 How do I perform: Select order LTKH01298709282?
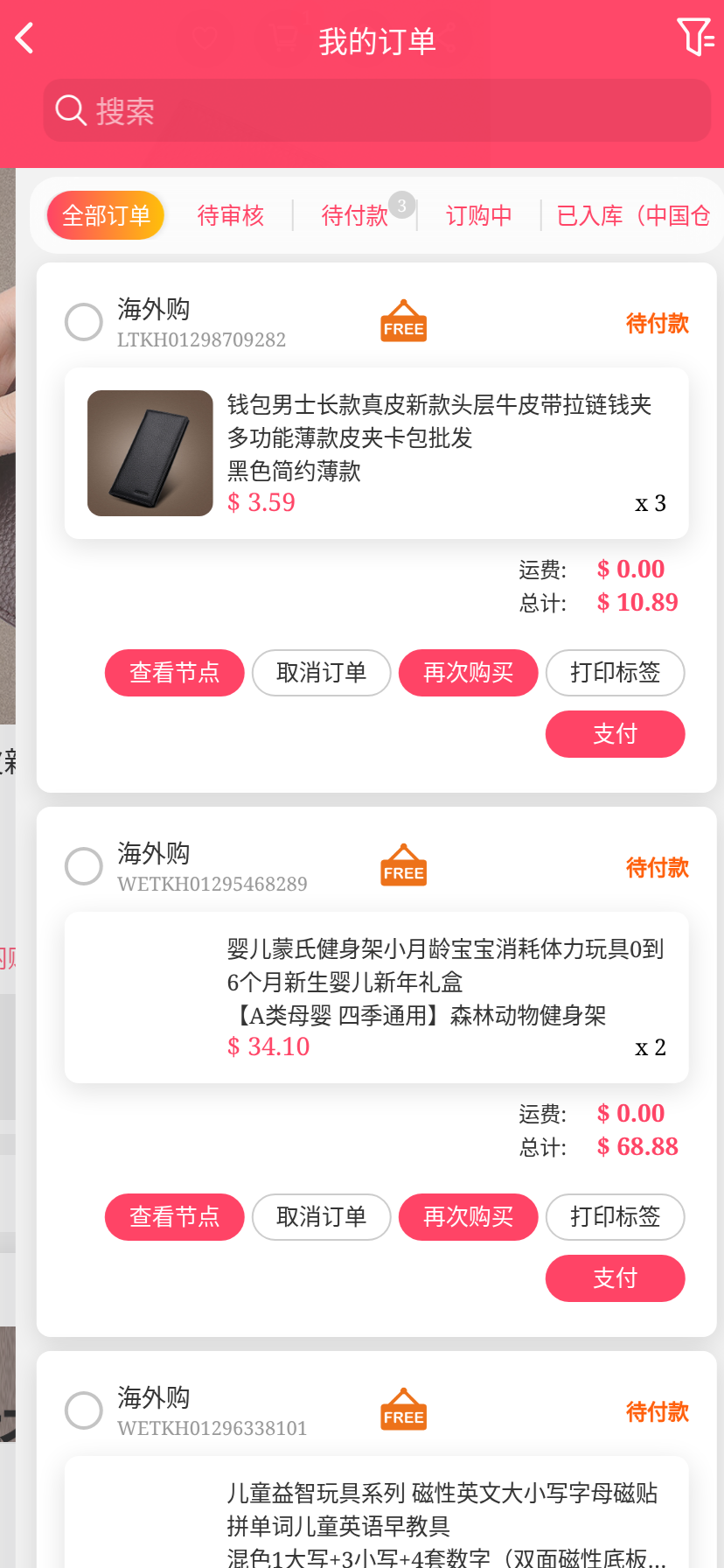coord(84,322)
